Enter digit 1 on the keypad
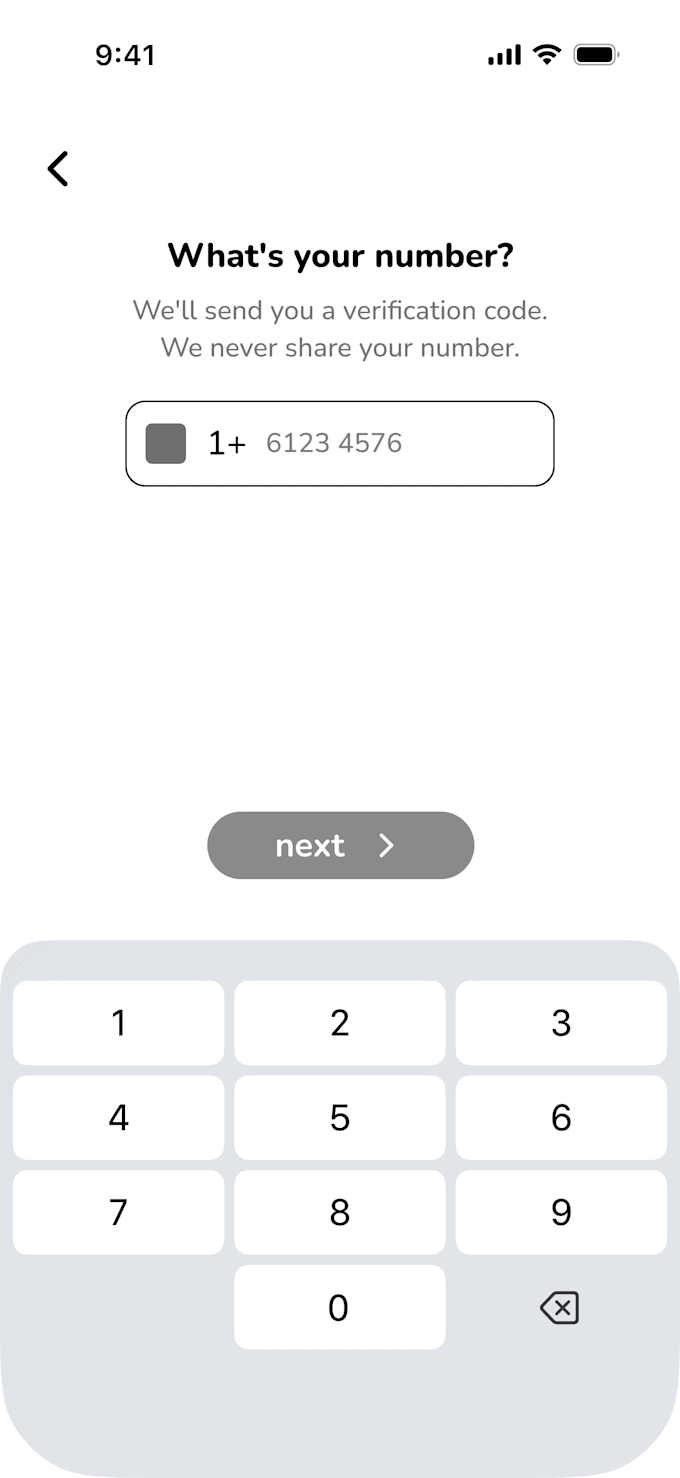The width and height of the screenshot is (680, 1478). pos(118,1022)
